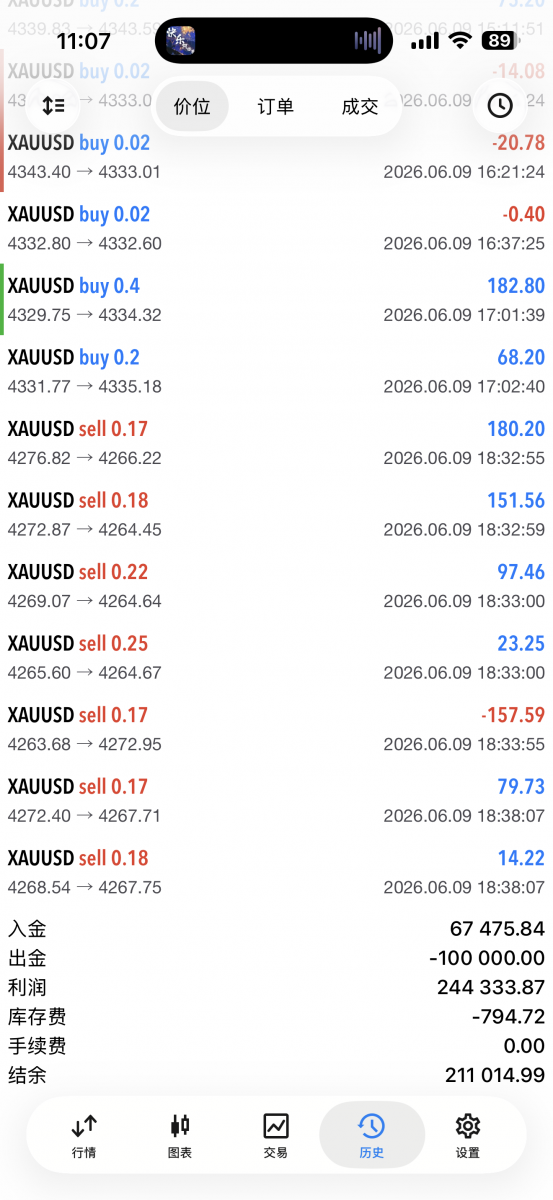Go to the 行情 tab

pyautogui.click(x=85, y=1136)
